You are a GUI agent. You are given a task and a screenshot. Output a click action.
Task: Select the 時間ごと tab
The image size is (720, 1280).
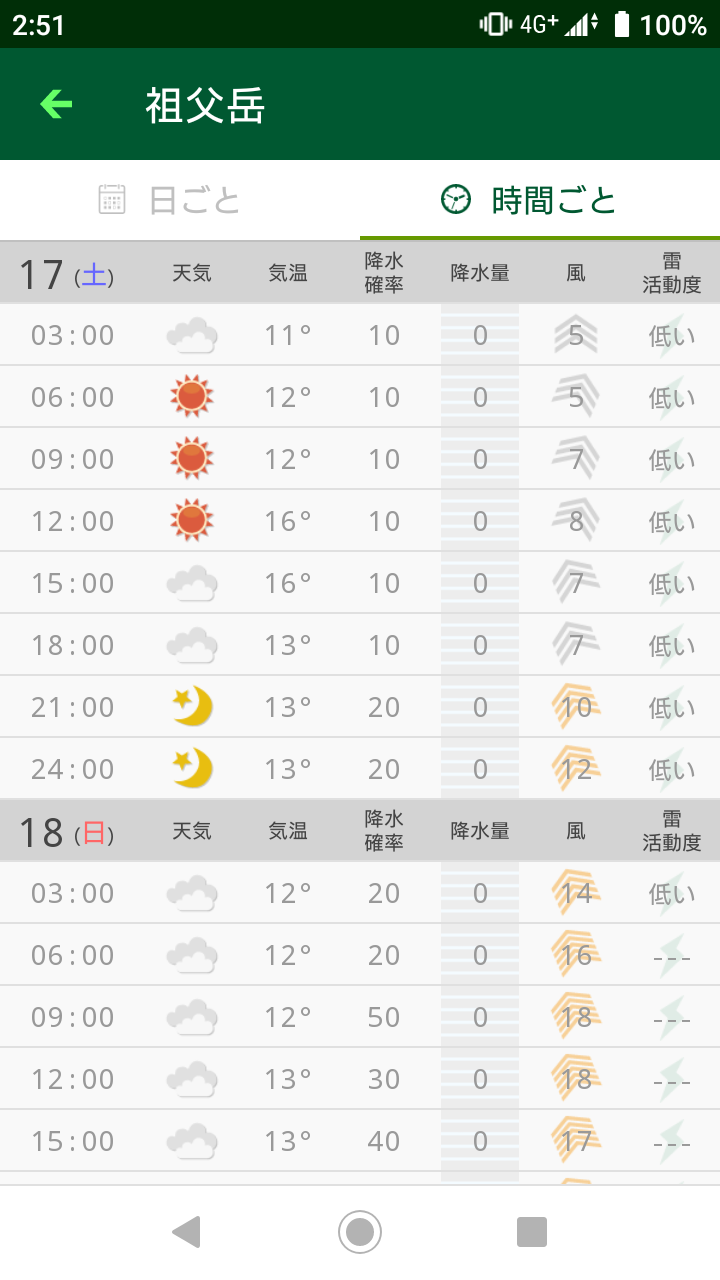pos(540,200)
